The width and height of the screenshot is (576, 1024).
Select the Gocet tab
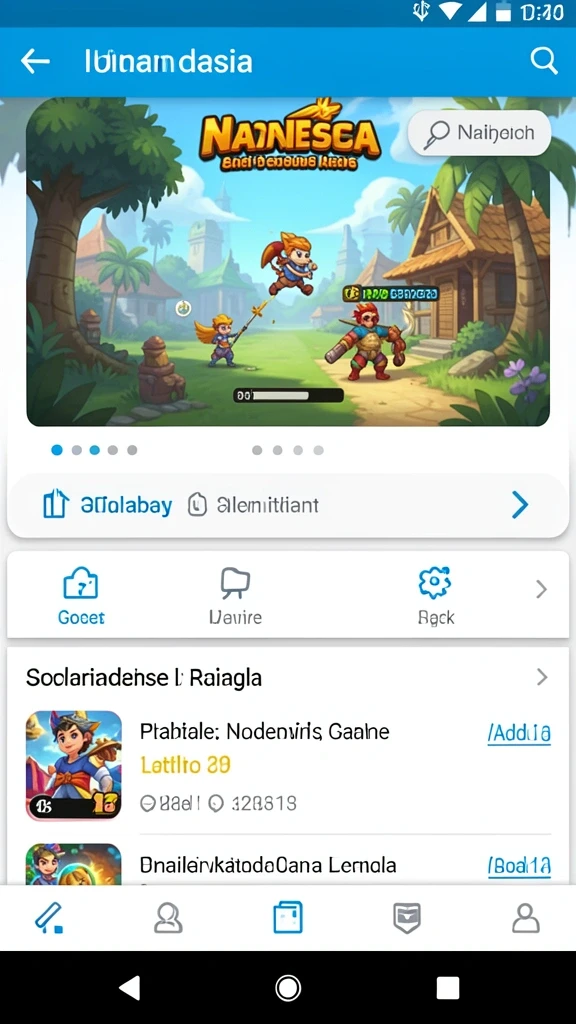coord(81,596)
